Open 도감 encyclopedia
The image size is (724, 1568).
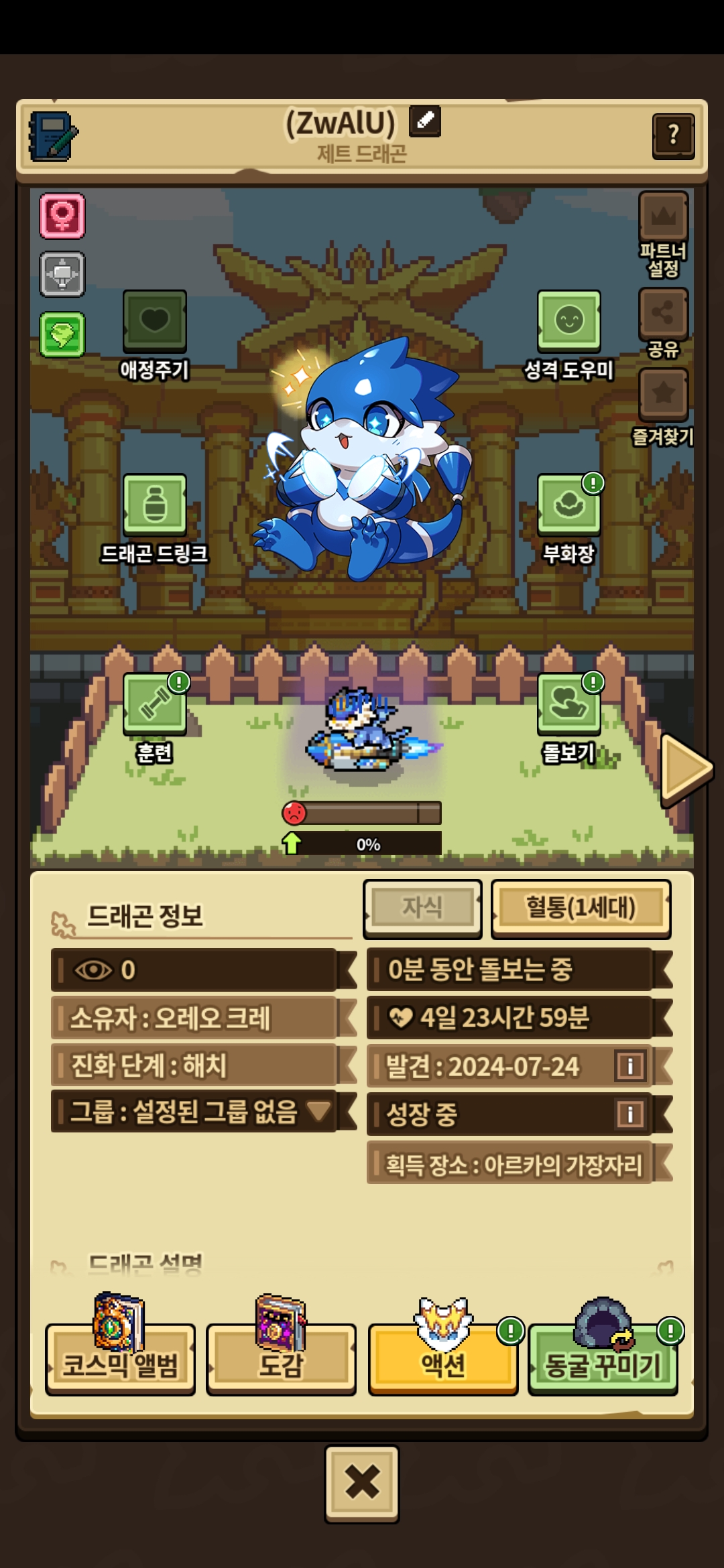281,1360
